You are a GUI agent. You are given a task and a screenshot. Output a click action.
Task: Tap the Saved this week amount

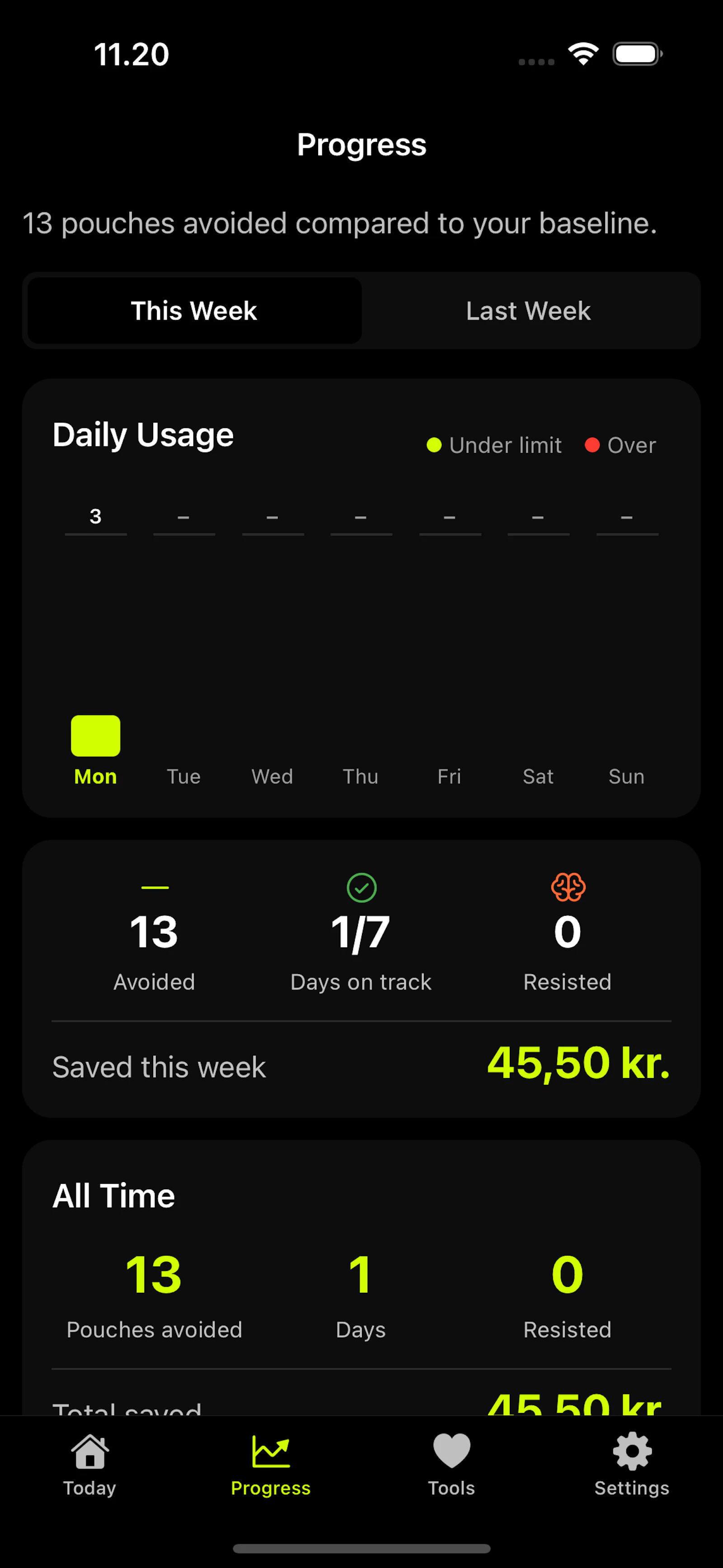578,1064
